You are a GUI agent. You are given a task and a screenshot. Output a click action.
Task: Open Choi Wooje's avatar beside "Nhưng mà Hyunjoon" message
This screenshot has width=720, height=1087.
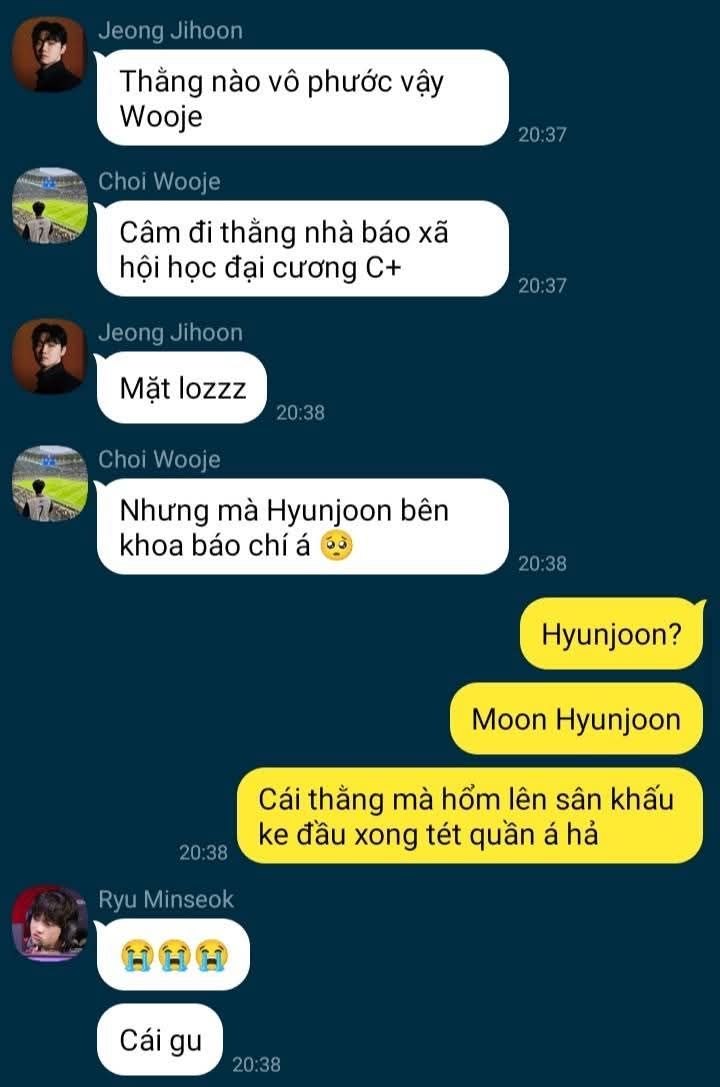pos(49,483)
